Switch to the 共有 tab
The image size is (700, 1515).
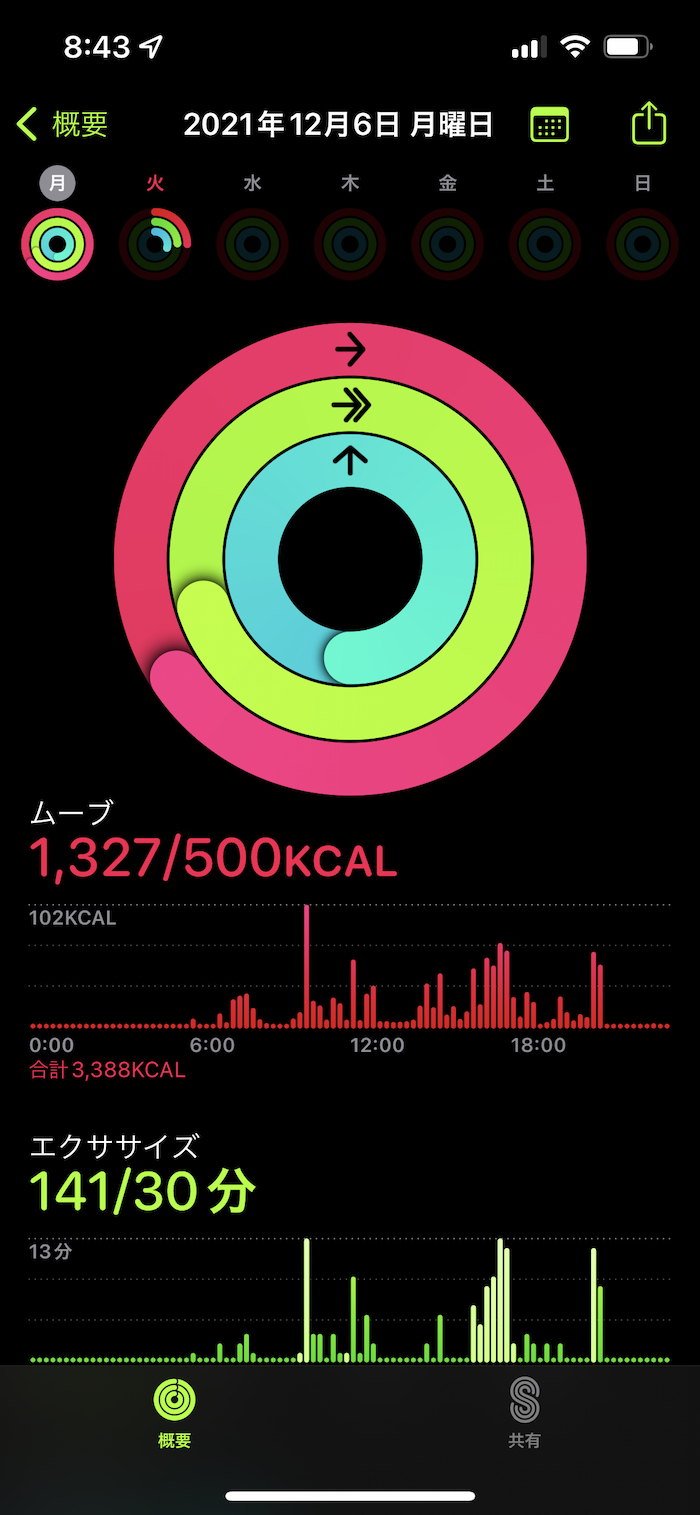coord(524,1411)
